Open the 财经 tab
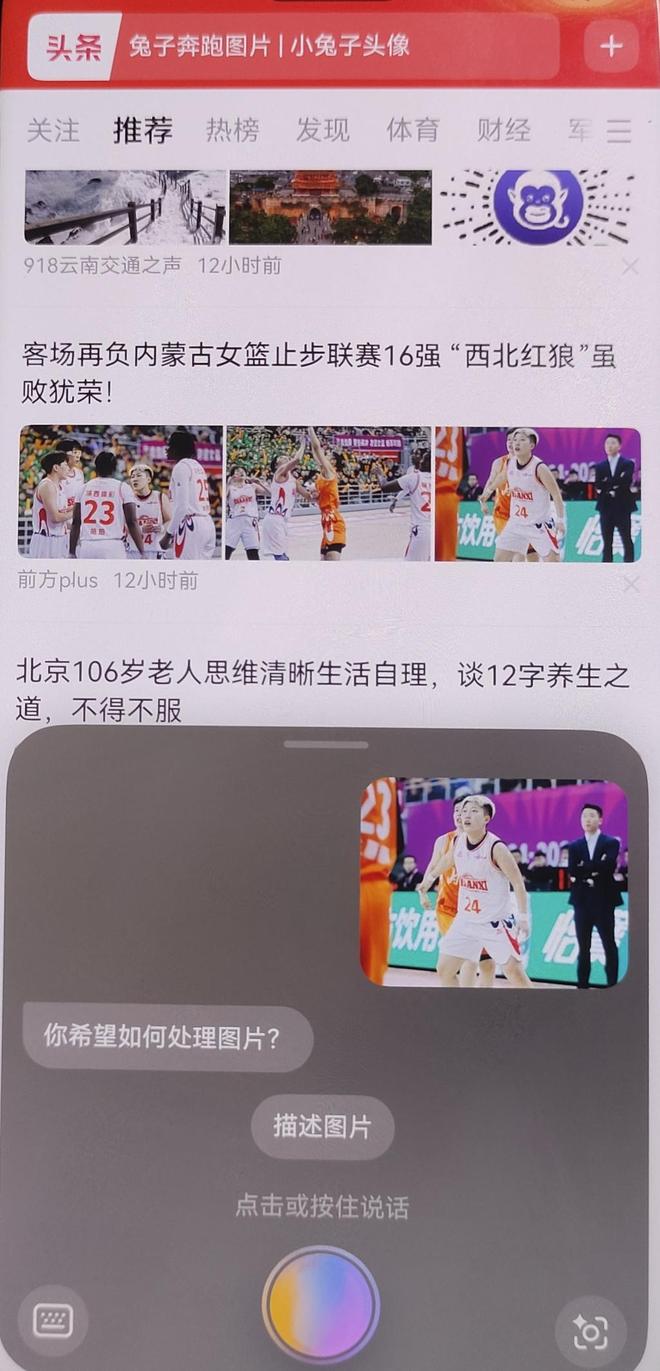660x1371 pixels. pyautogui.click(x=503, y=130)
